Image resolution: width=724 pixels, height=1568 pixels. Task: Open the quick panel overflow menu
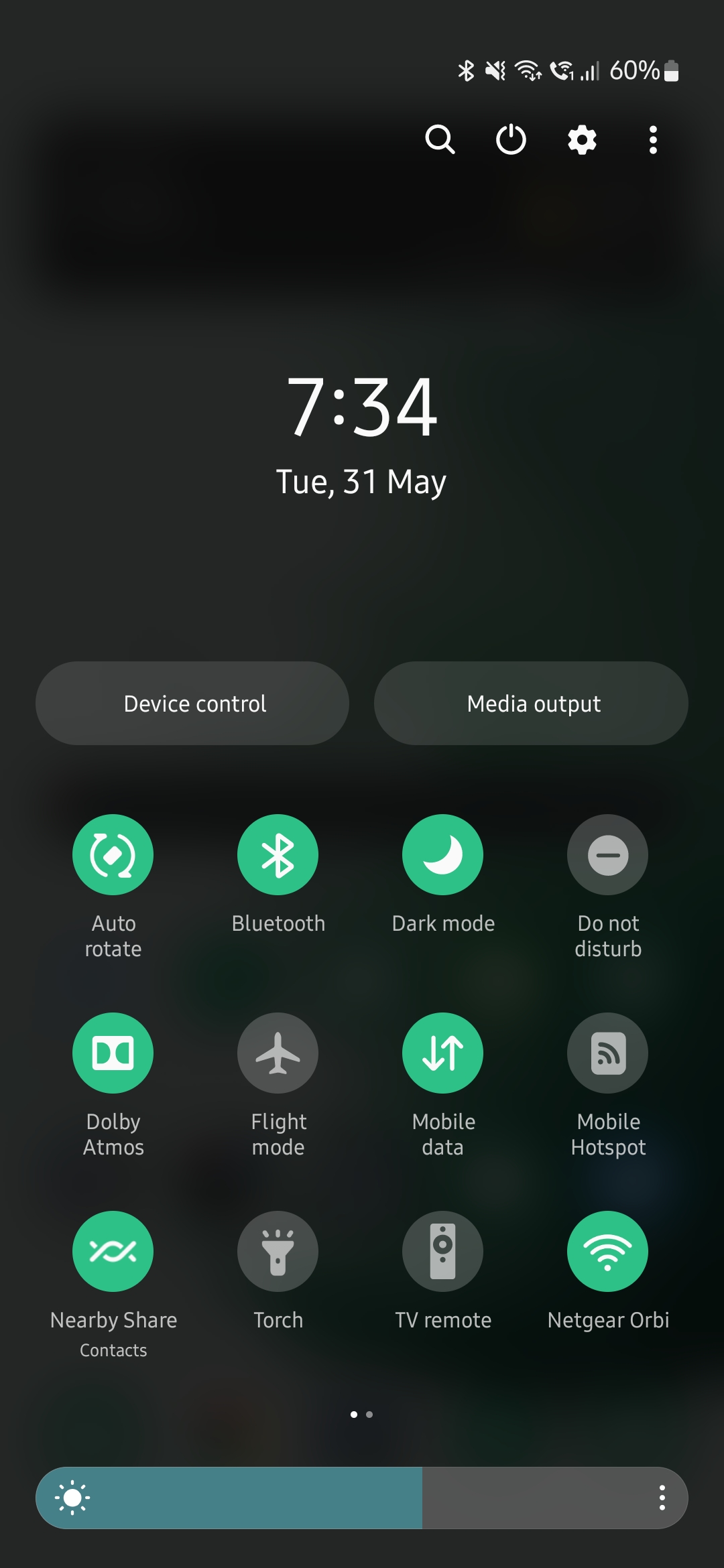point(653,139)
